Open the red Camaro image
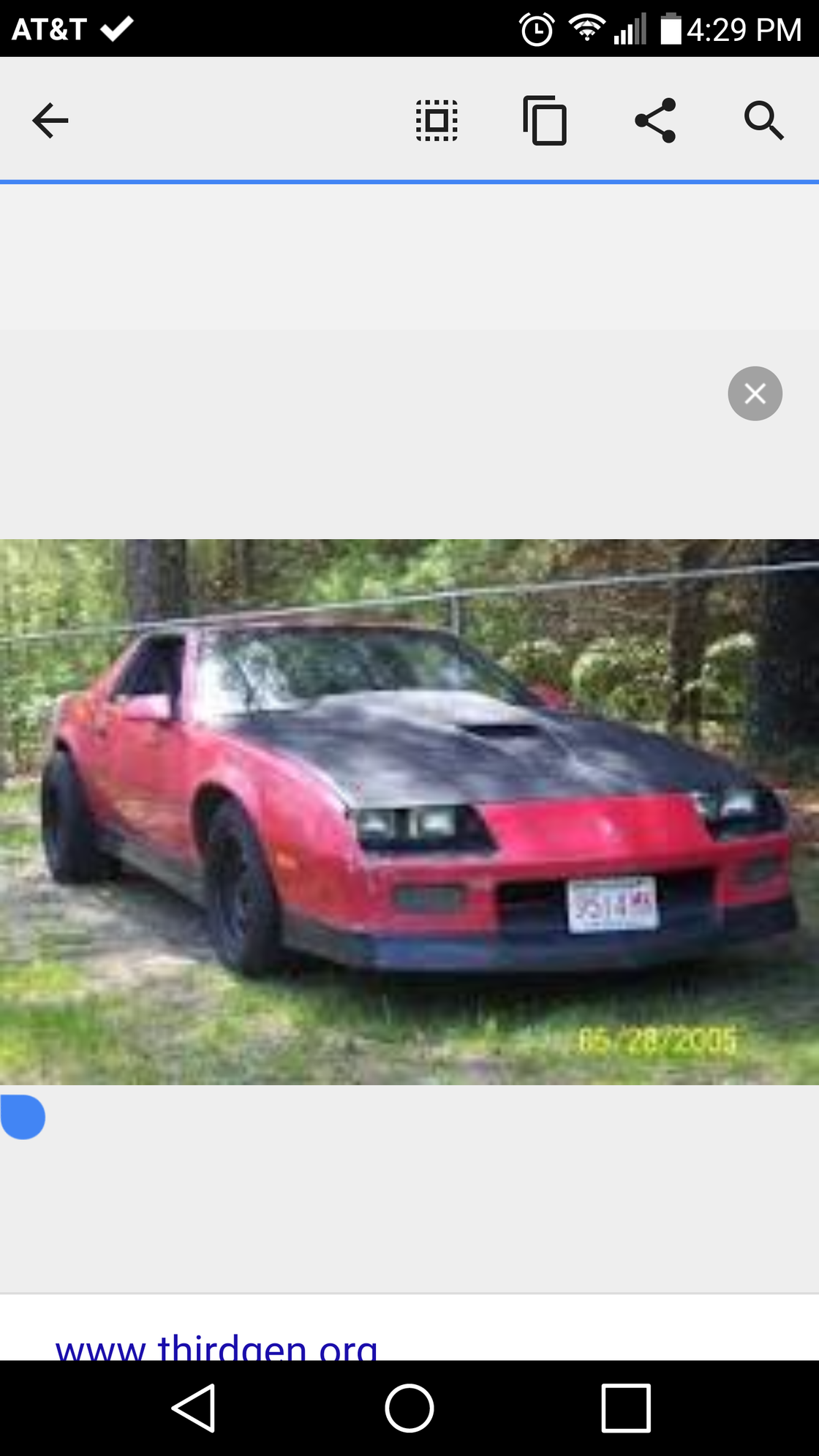819x1456 pixels. [x=409, y=812]
